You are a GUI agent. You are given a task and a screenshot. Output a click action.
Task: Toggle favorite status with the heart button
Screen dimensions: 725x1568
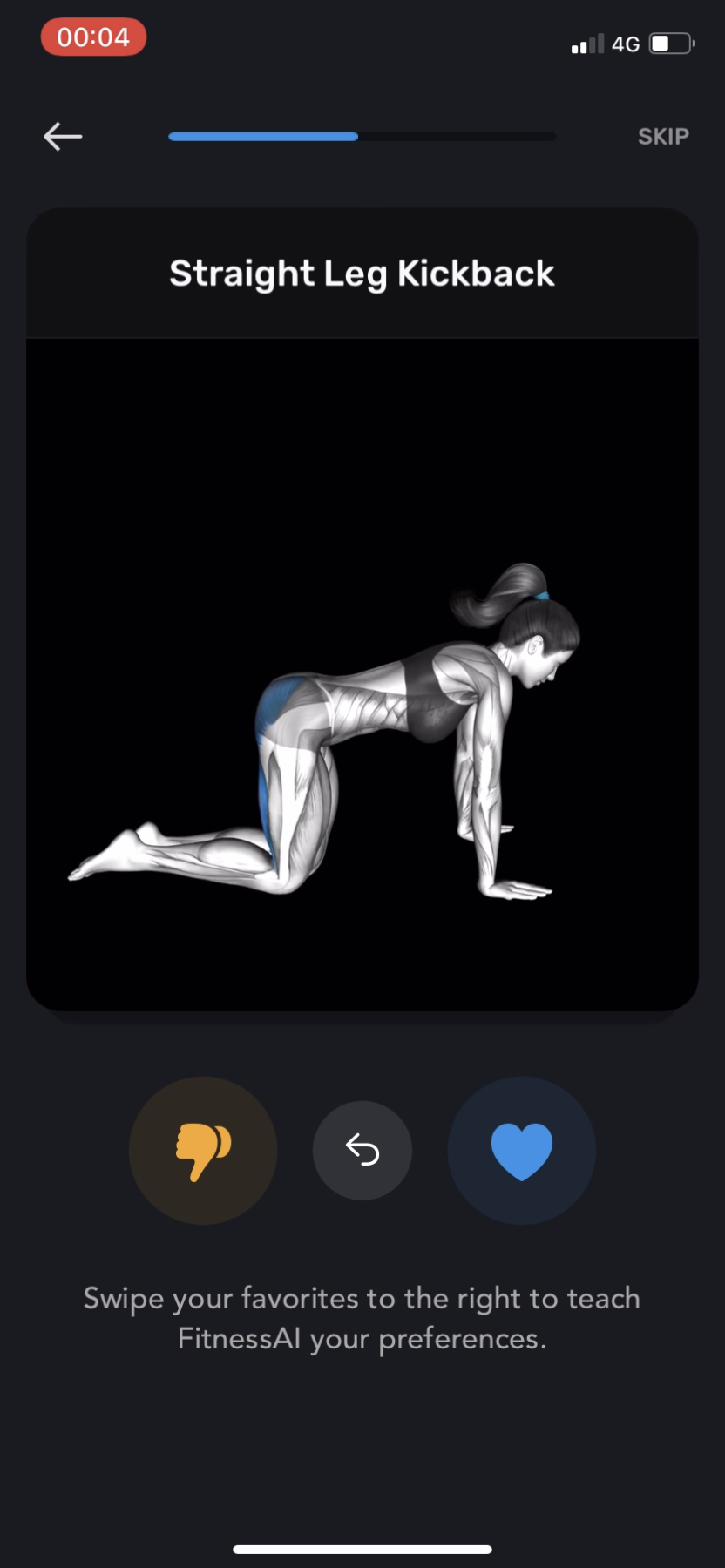(521, 1150)
